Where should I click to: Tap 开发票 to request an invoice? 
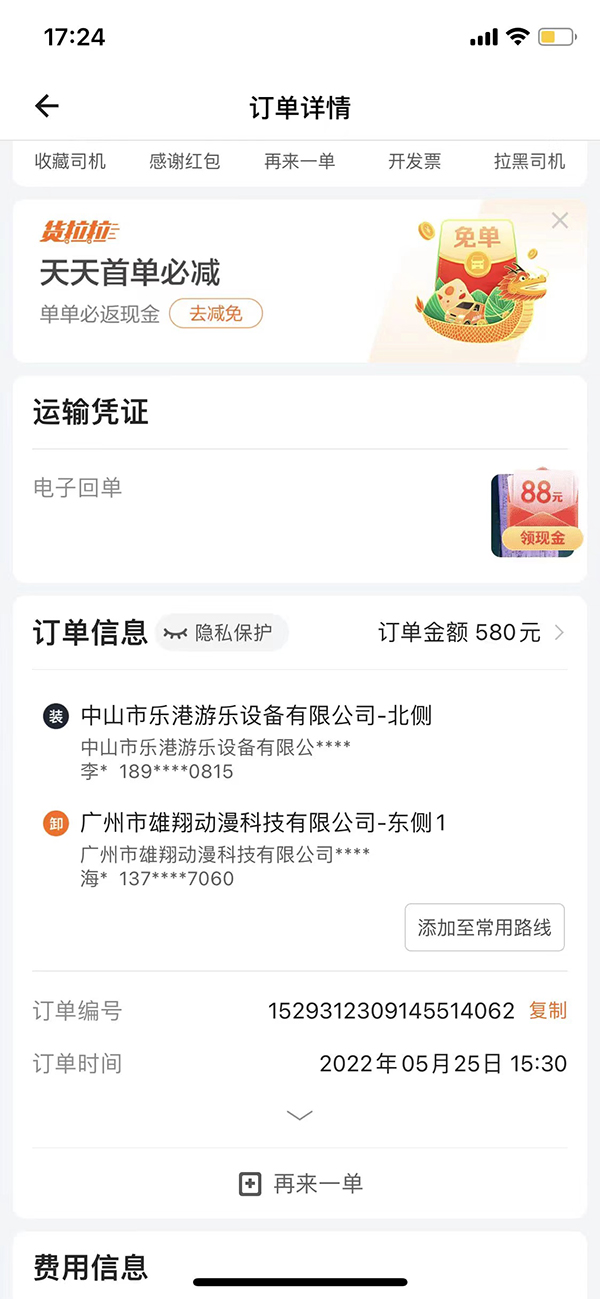[415, 162]
